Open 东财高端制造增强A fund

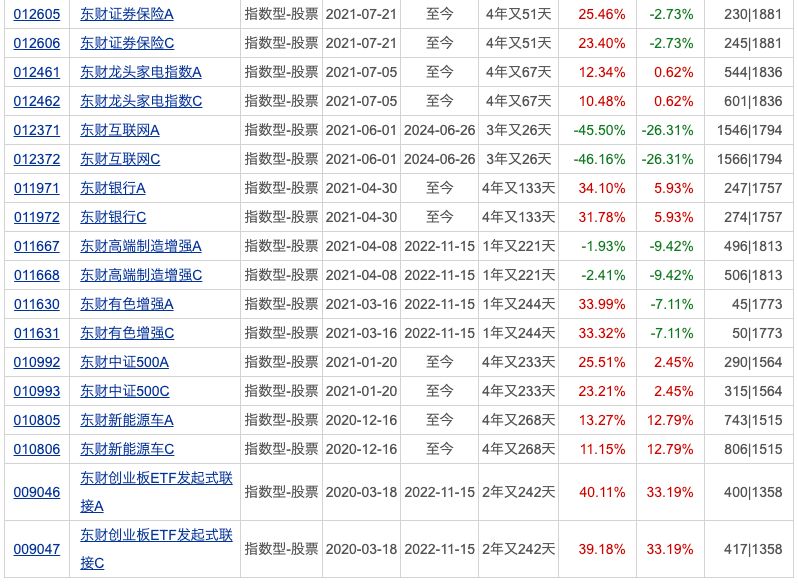141,246
